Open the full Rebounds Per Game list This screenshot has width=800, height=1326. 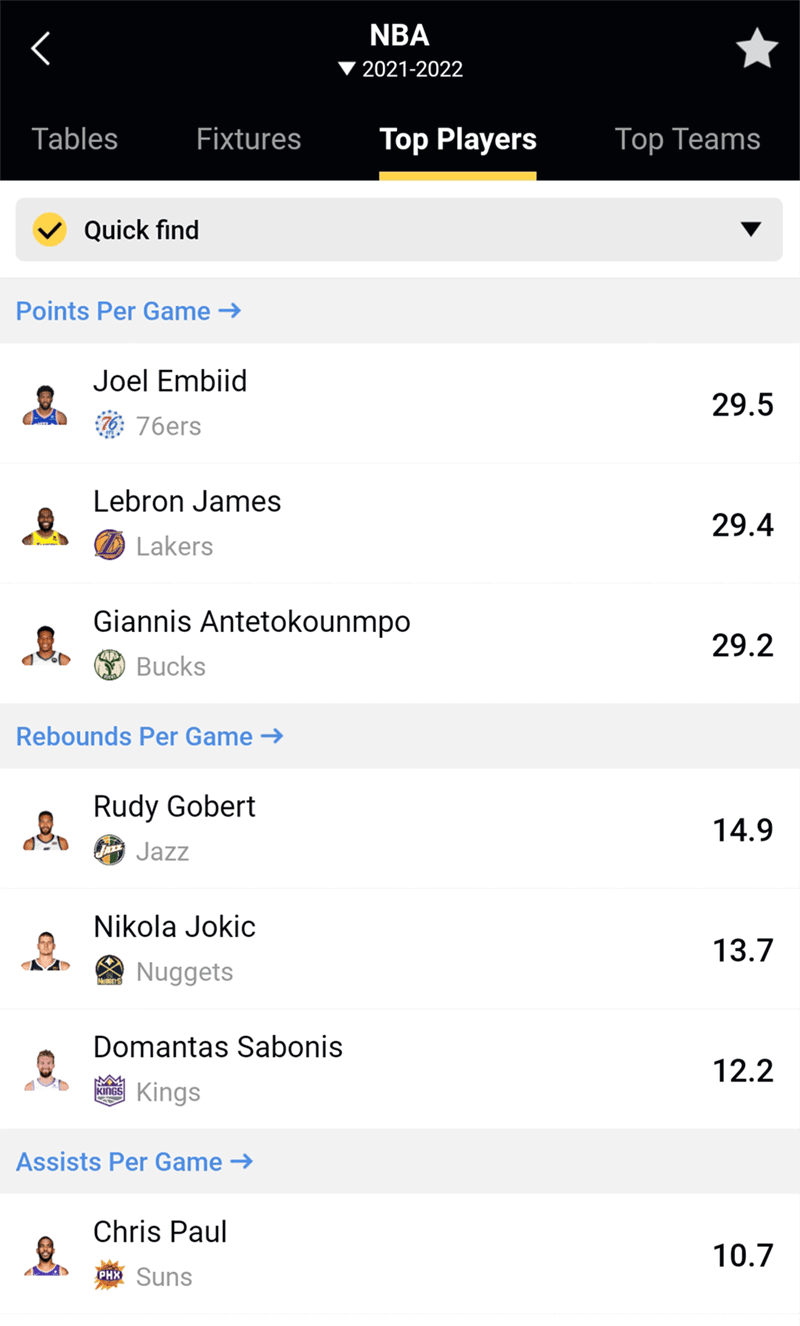pyautogui.click(x=150, y=737)
